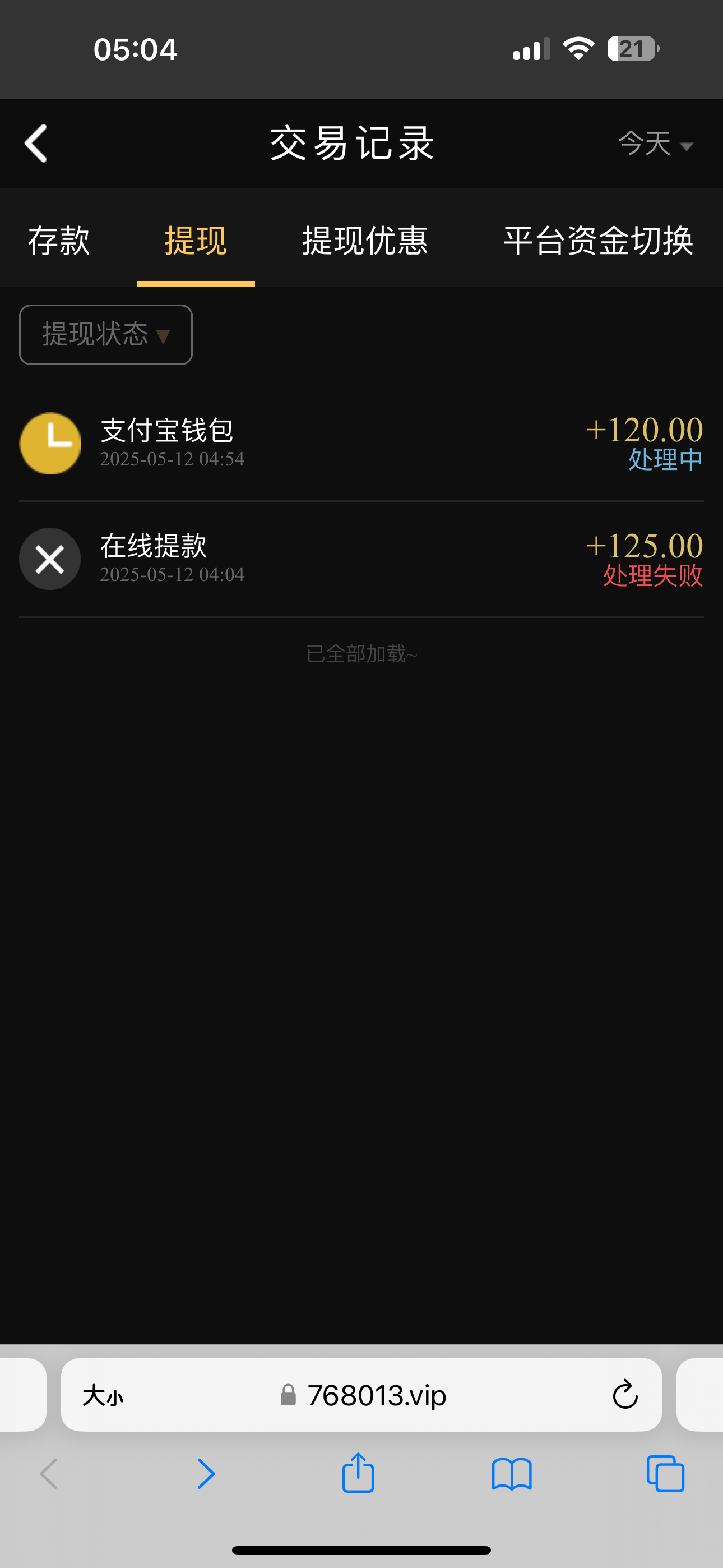Viewport: 723px width, 1568px height.
Task: Open the 平台资金切换 tab
Action: pos(597,241)
